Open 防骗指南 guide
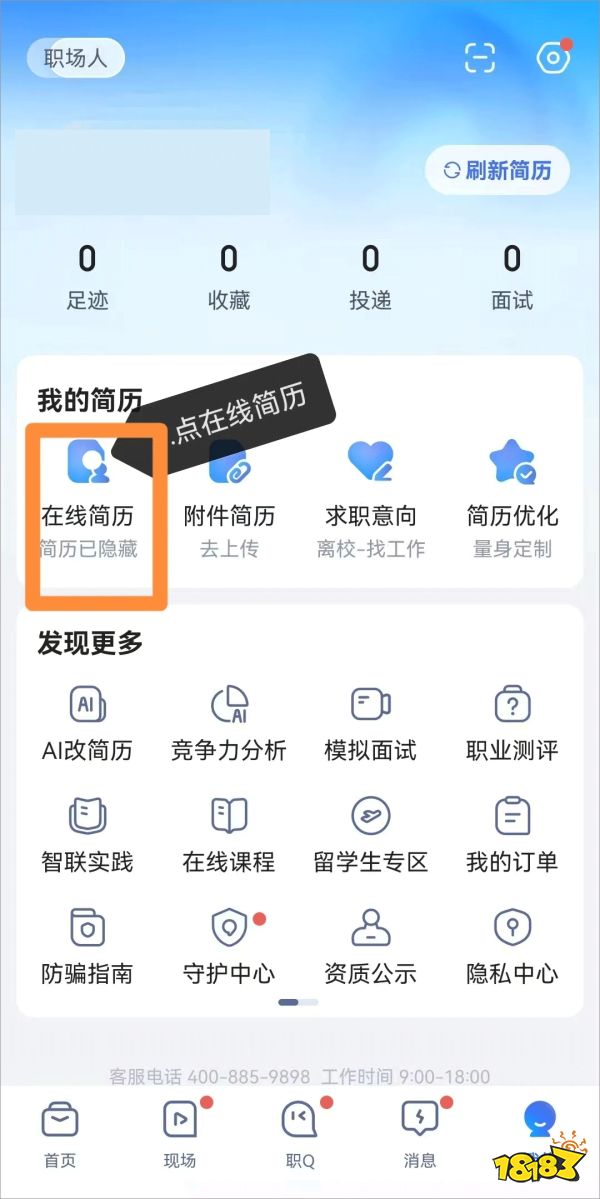The image size is (600, 1199). pyautogui.click(x=87, y=946)
